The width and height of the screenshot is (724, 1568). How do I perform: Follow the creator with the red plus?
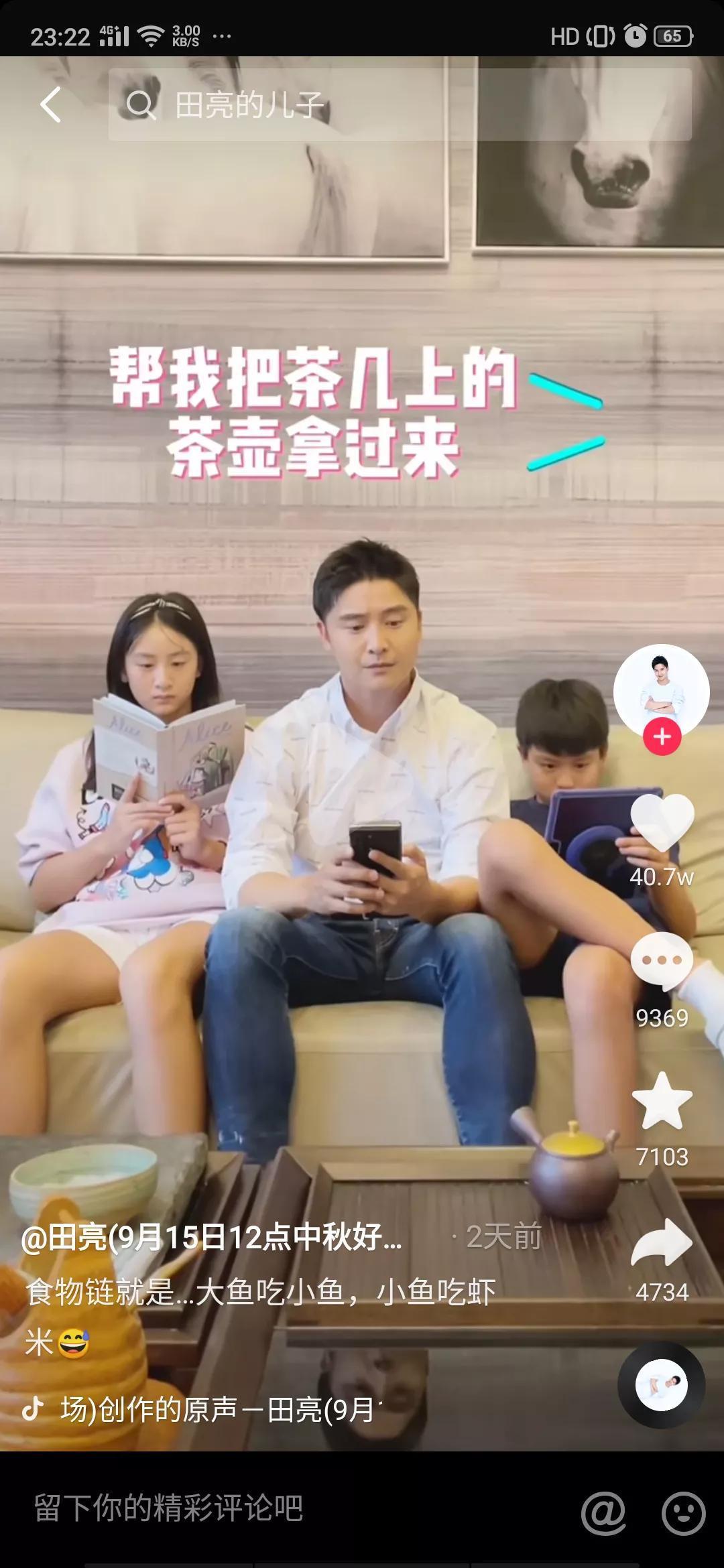point(662,736)
